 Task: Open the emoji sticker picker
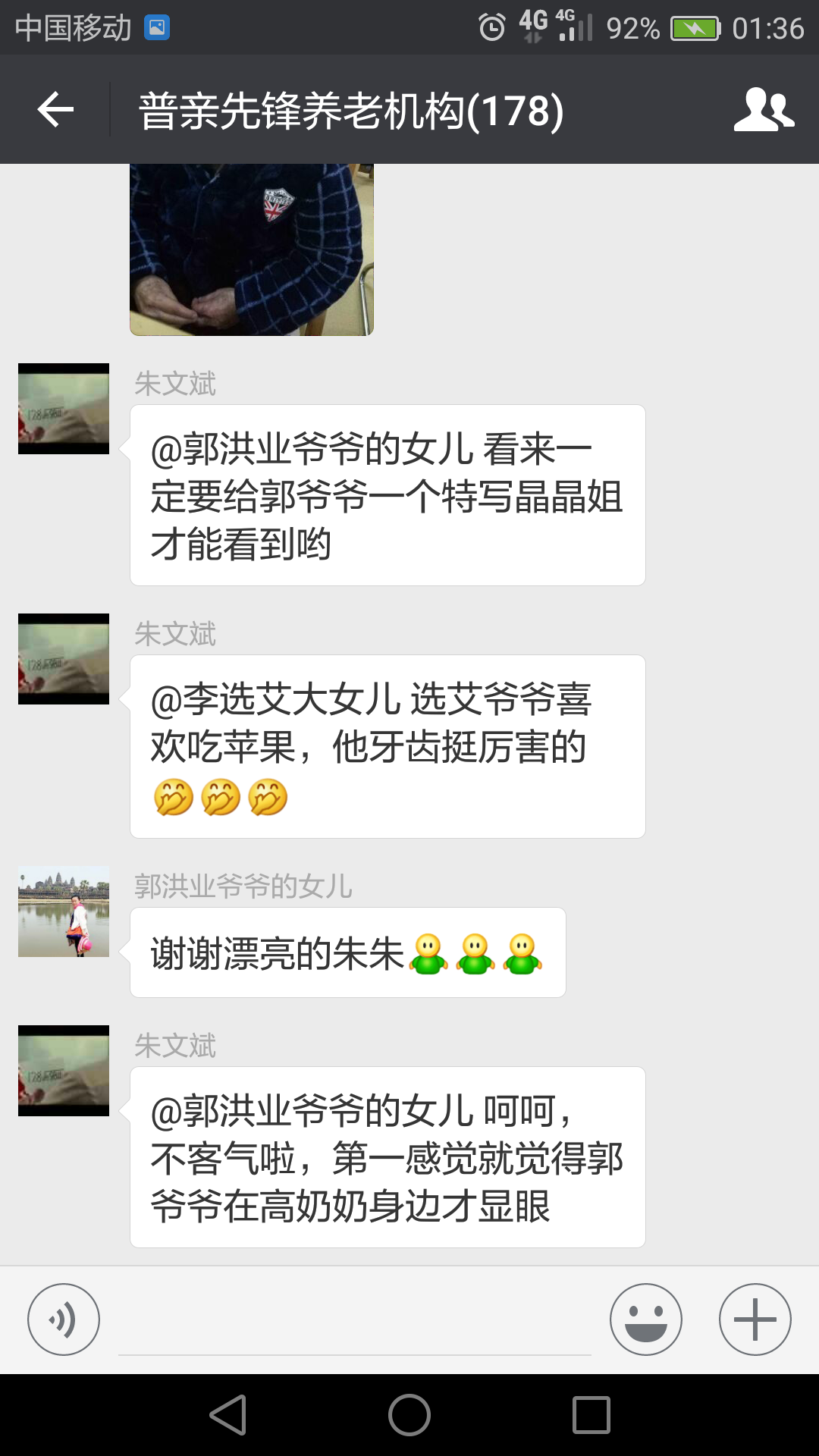(646, 1319)
